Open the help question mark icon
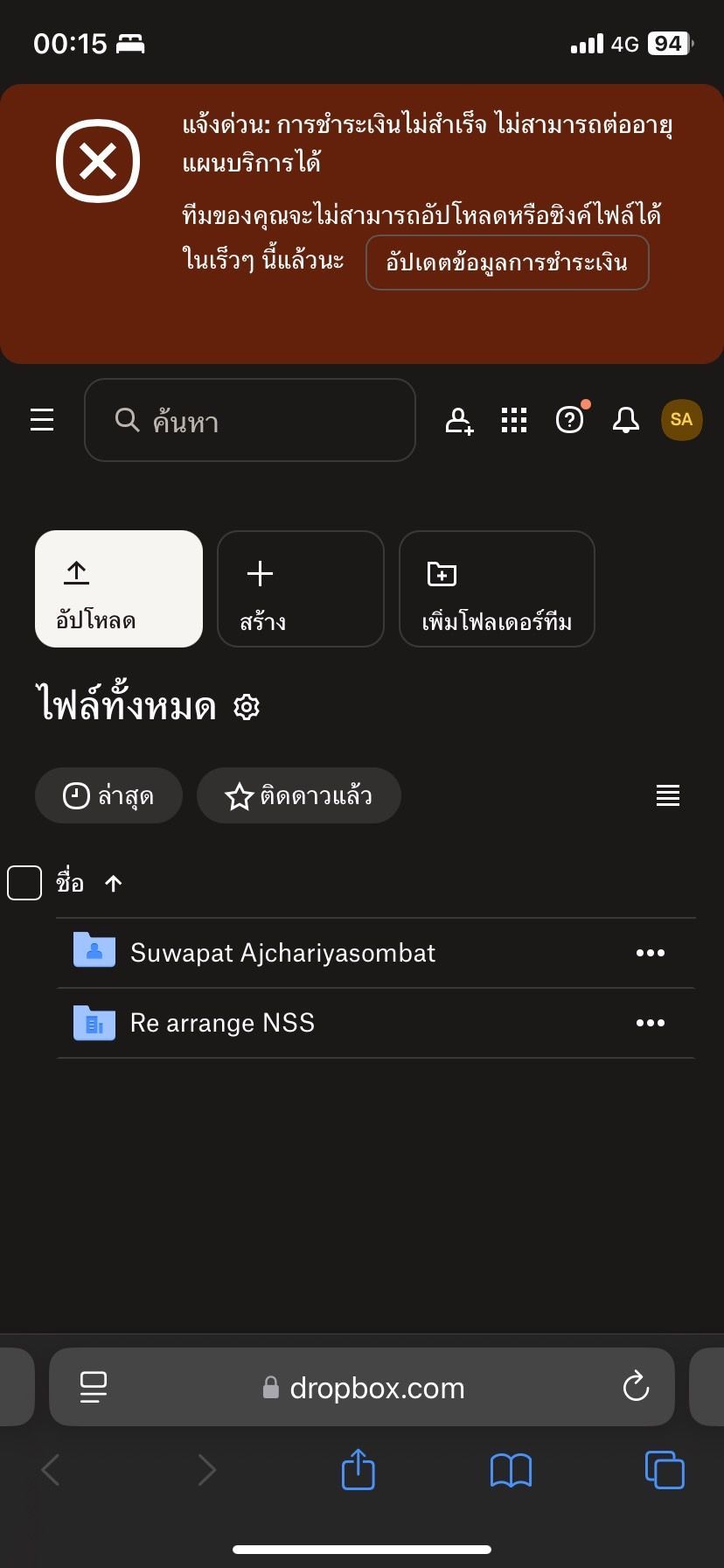The width and height of the screenshot is (724, 1568). 570,421
